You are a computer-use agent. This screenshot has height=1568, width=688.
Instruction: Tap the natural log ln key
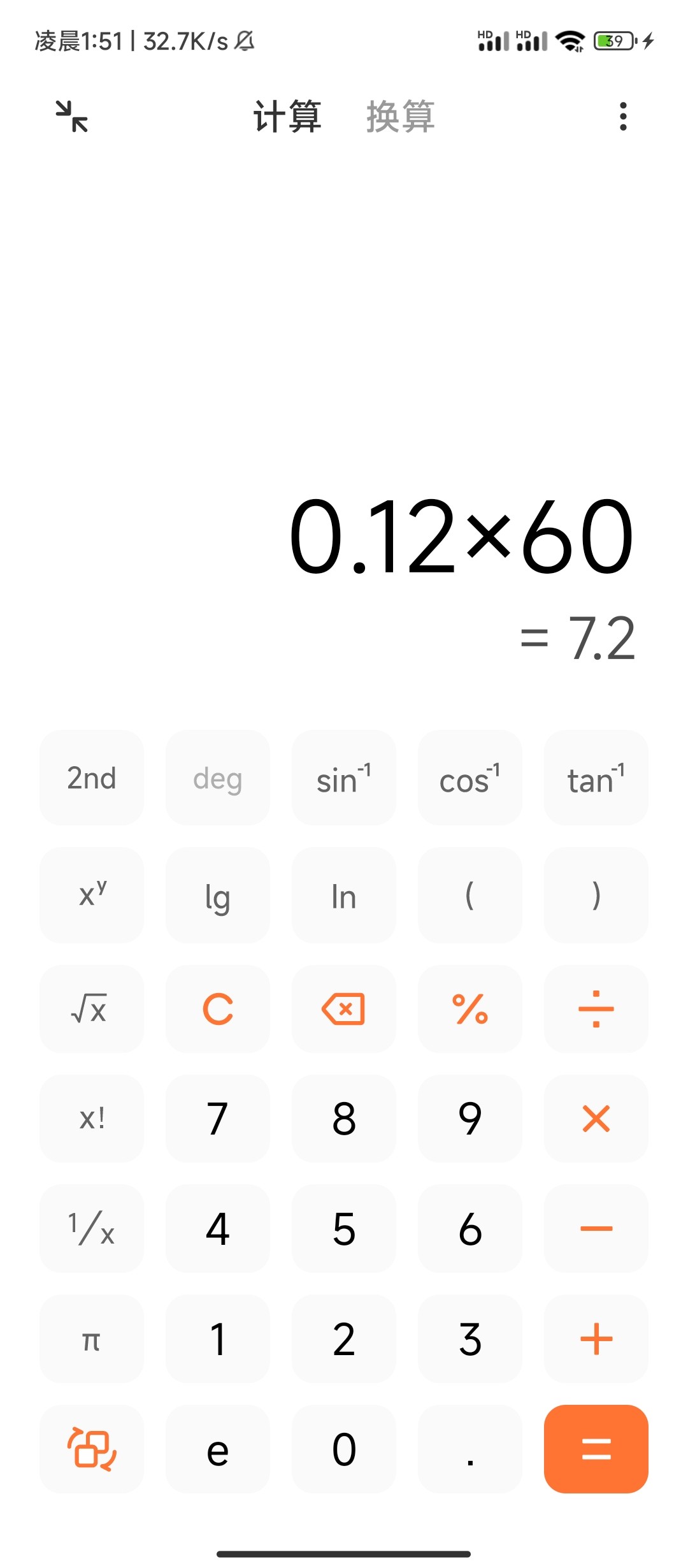click(344, 896)
